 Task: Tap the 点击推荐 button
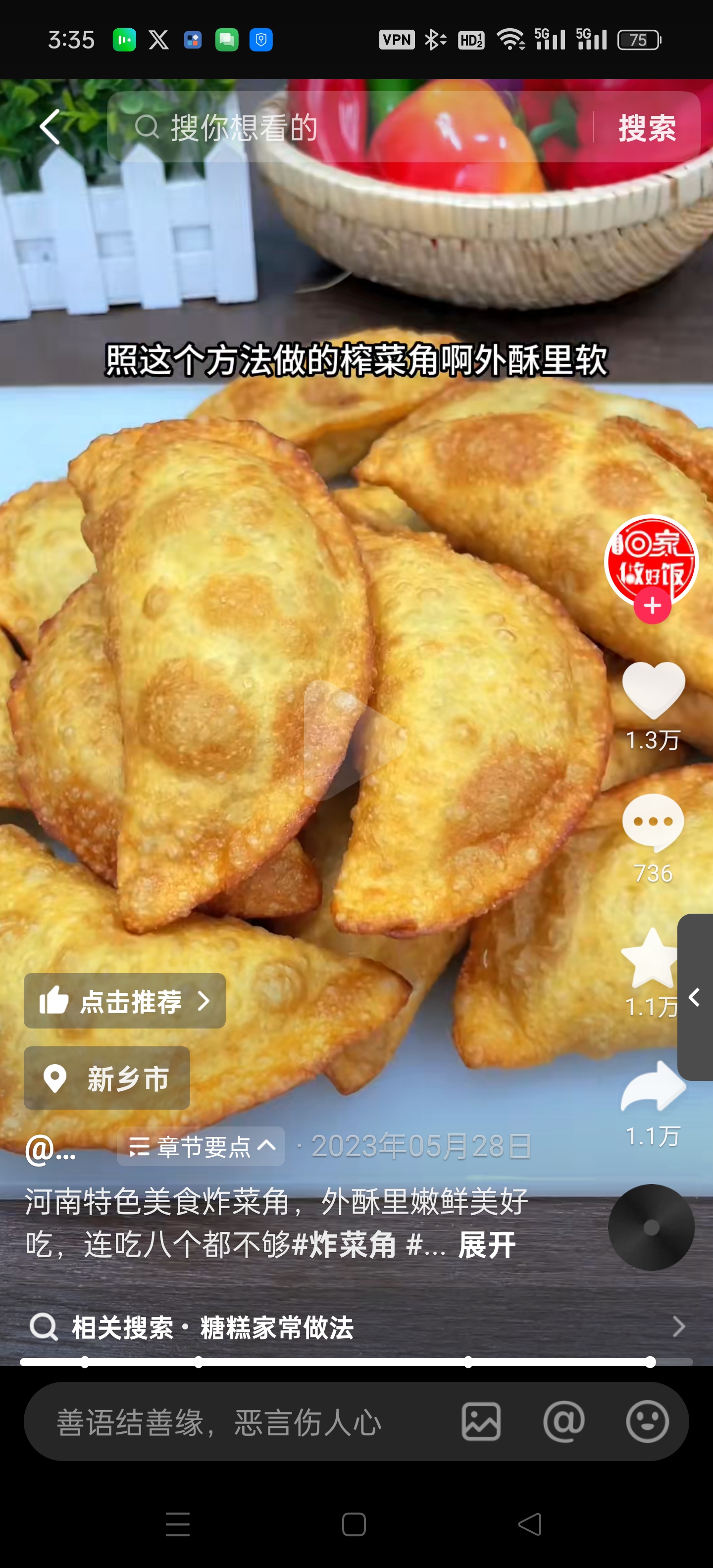(125, 1001)
